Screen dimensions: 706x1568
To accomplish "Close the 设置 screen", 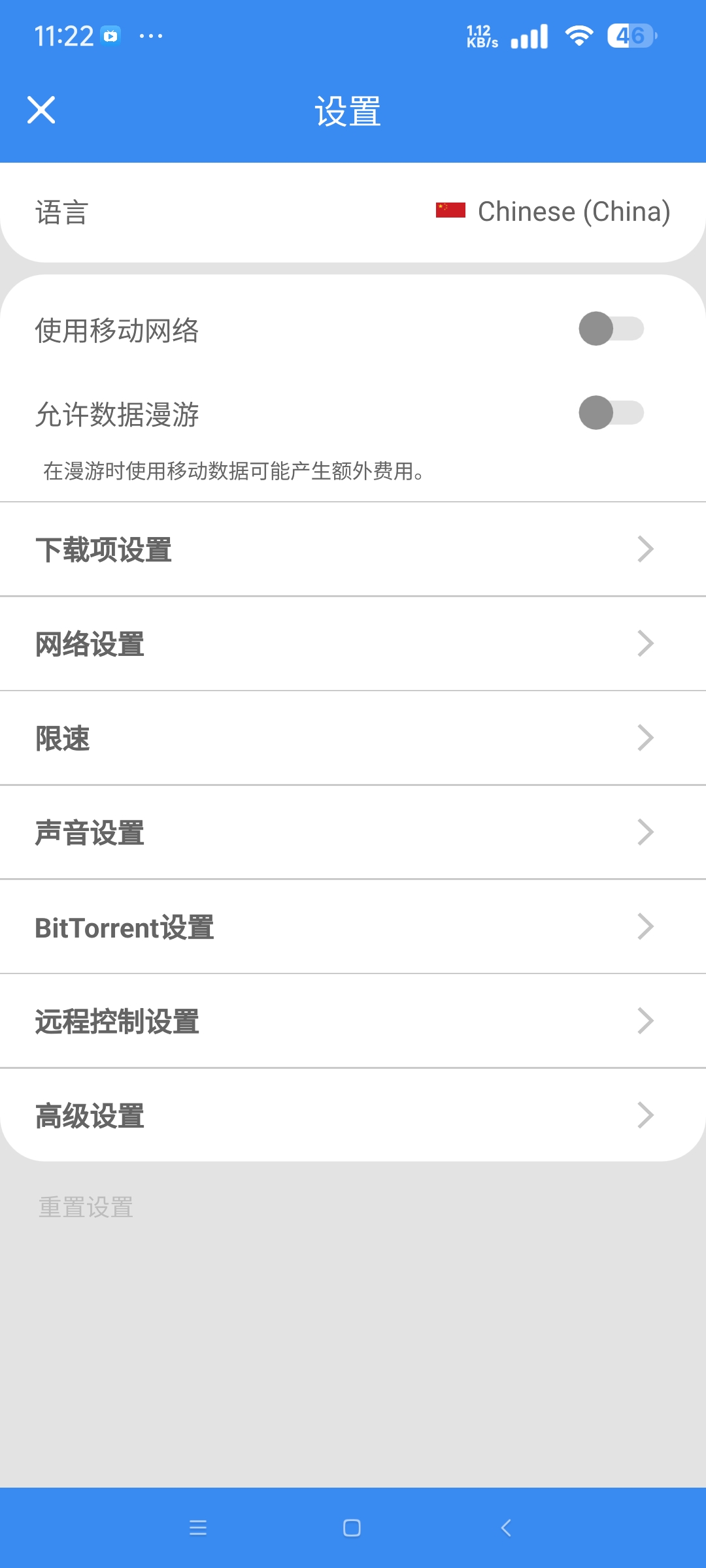I will pos(41,110).
